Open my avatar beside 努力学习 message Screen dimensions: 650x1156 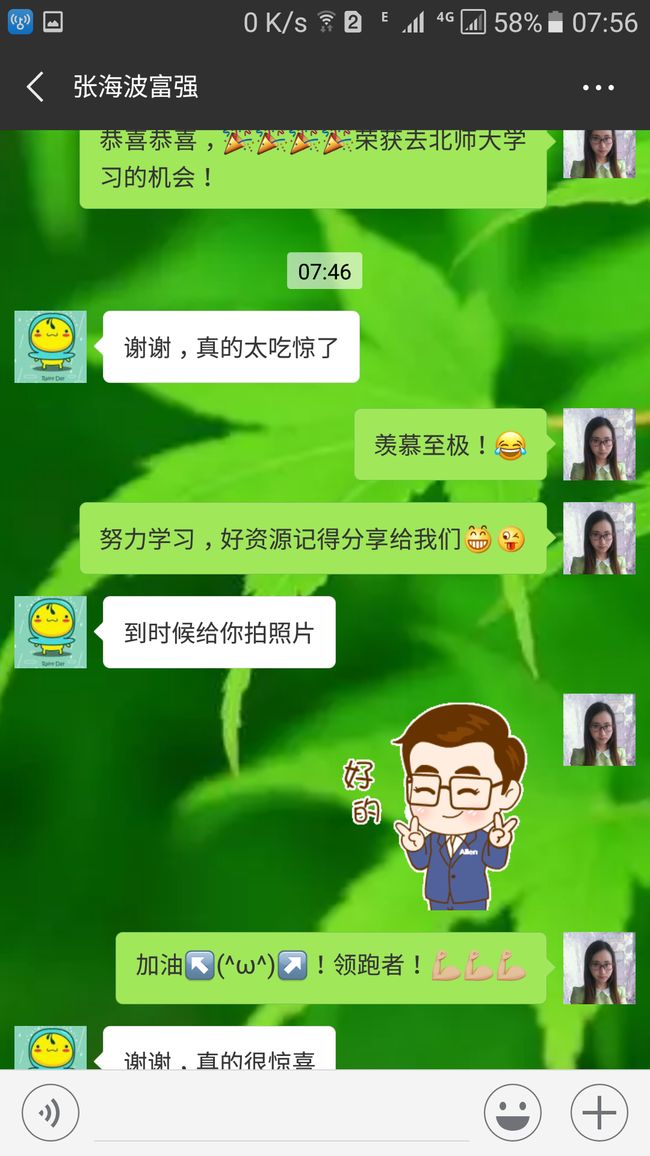tap(599, 538)
